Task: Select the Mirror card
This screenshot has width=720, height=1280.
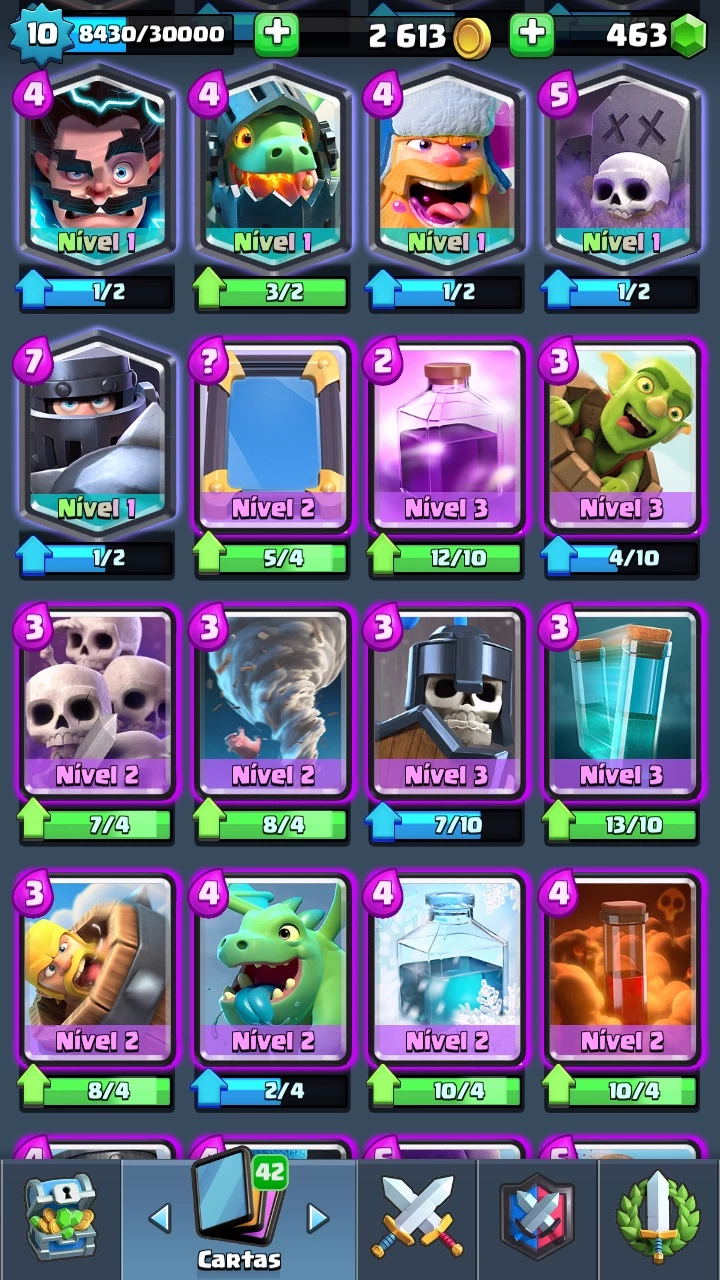Action: coord(272,435)
